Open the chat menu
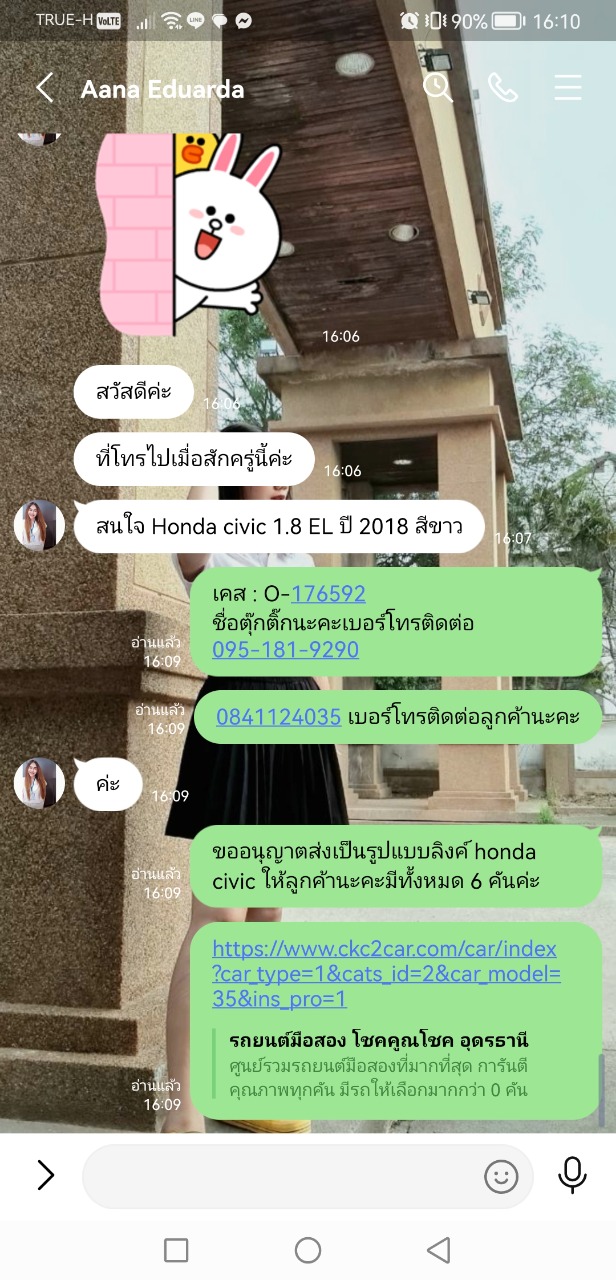Viewport: 616px width, 1280px height. tap(567, 88)
